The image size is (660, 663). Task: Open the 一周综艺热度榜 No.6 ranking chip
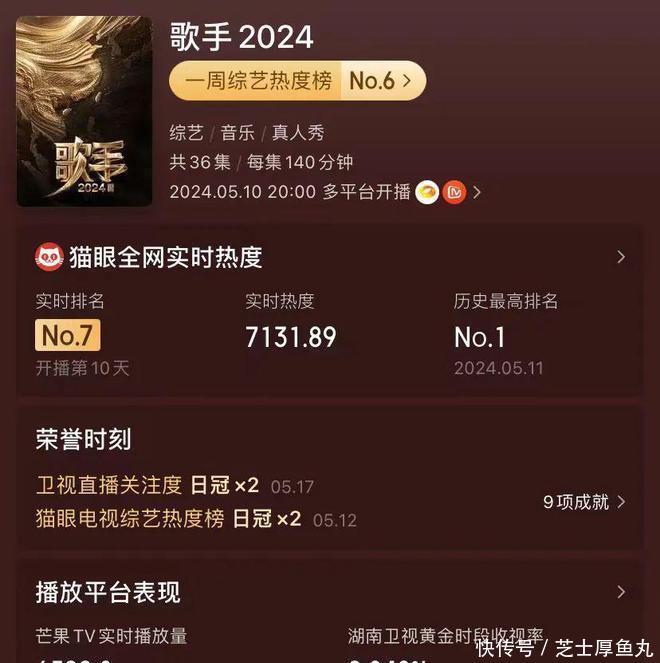point(297,81)
